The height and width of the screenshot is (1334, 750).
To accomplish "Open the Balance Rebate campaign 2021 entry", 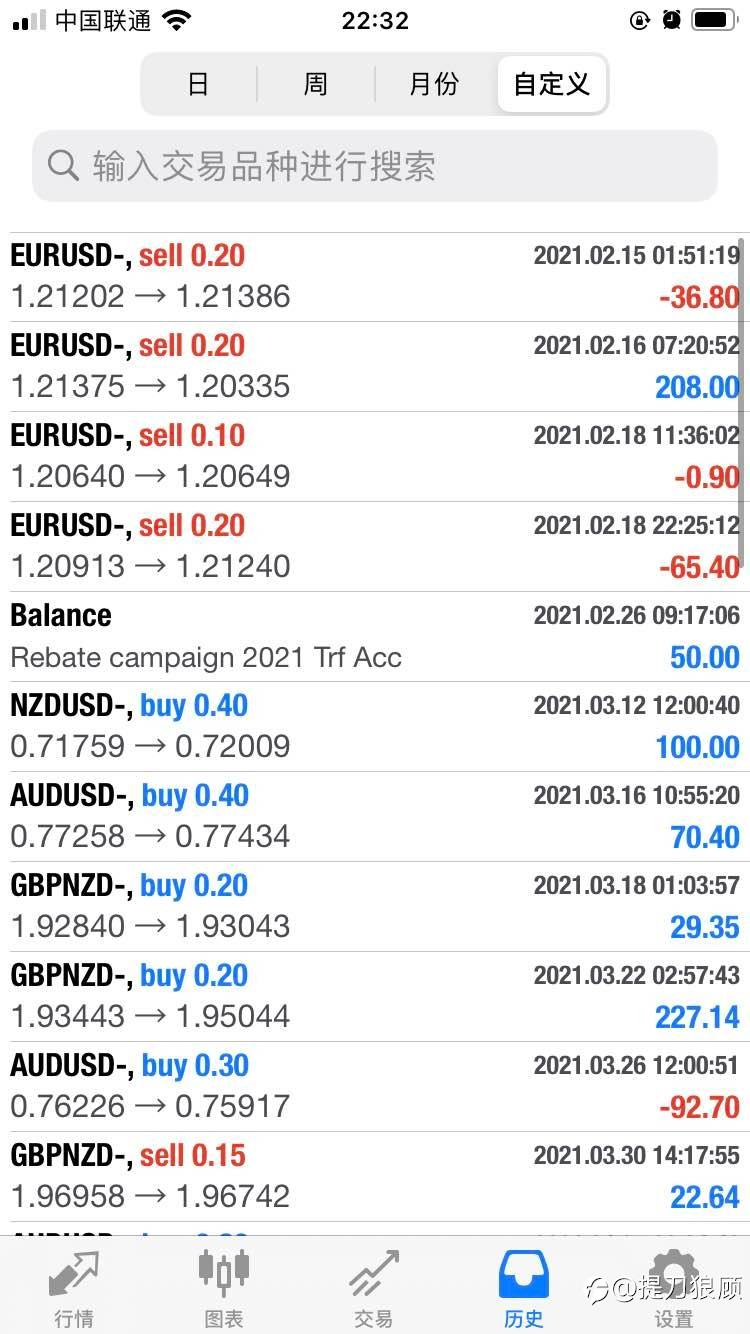I will pyautogui.click(x=375, y=636).
